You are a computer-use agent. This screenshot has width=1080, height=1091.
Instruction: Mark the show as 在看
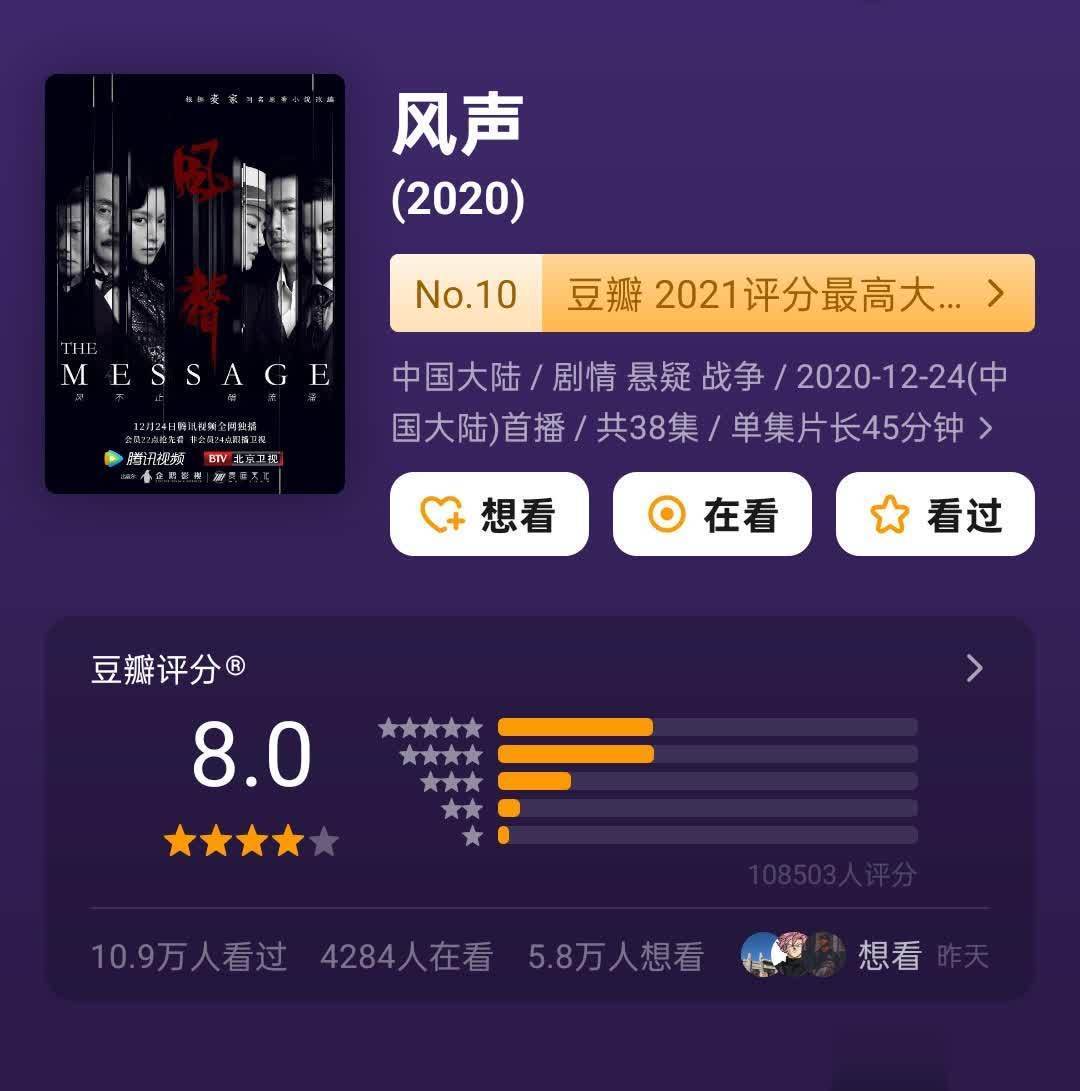pyautogui.click(x=712, y=515)
